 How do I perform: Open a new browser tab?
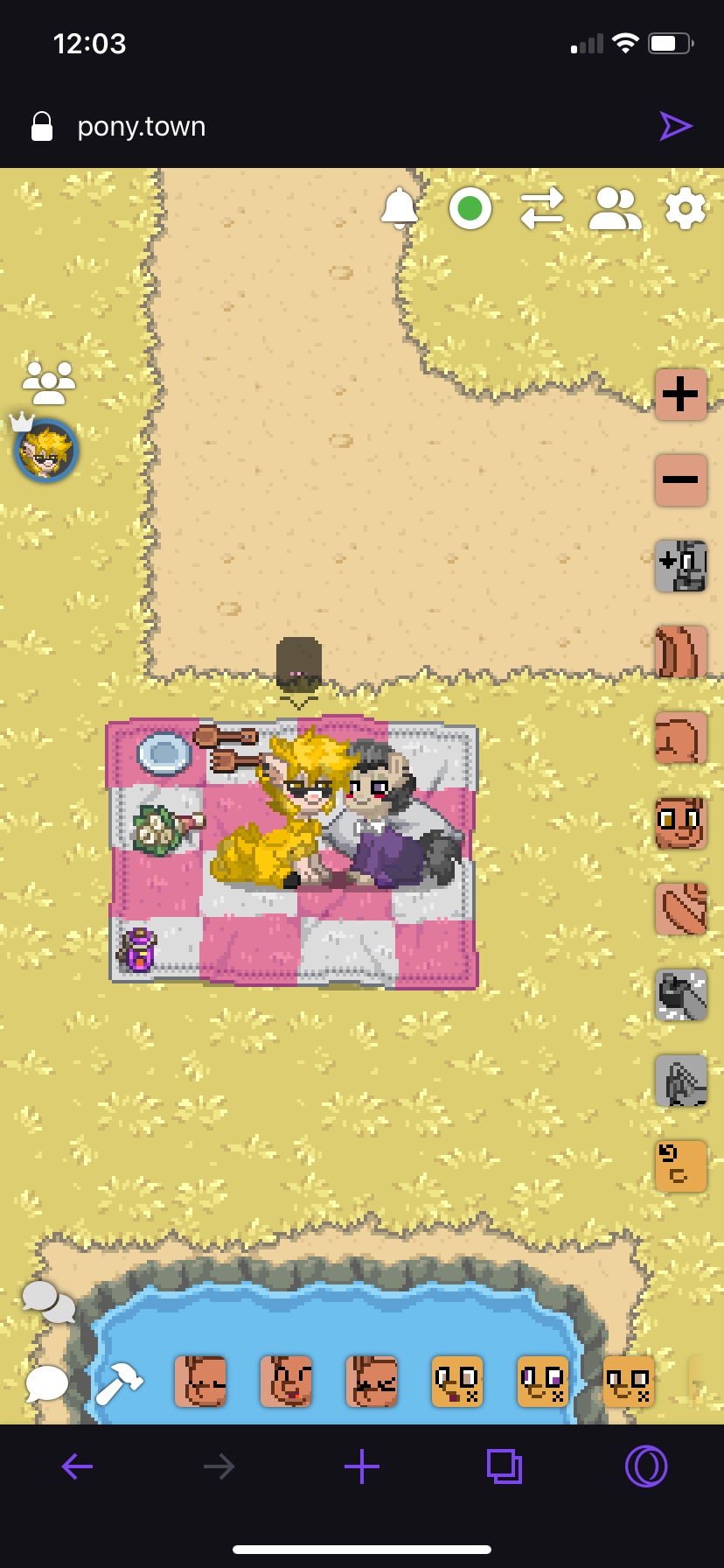click(x=361, y=1466)
